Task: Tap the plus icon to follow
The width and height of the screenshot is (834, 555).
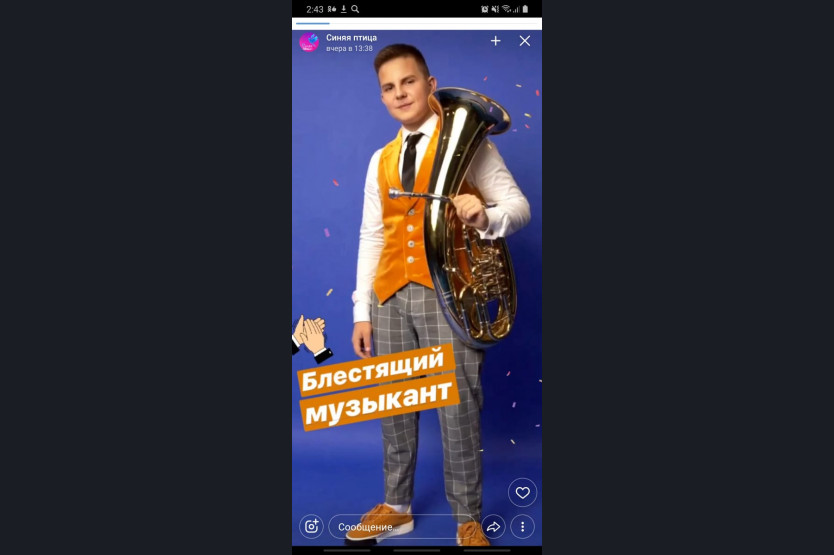Action: click(495, 41)
